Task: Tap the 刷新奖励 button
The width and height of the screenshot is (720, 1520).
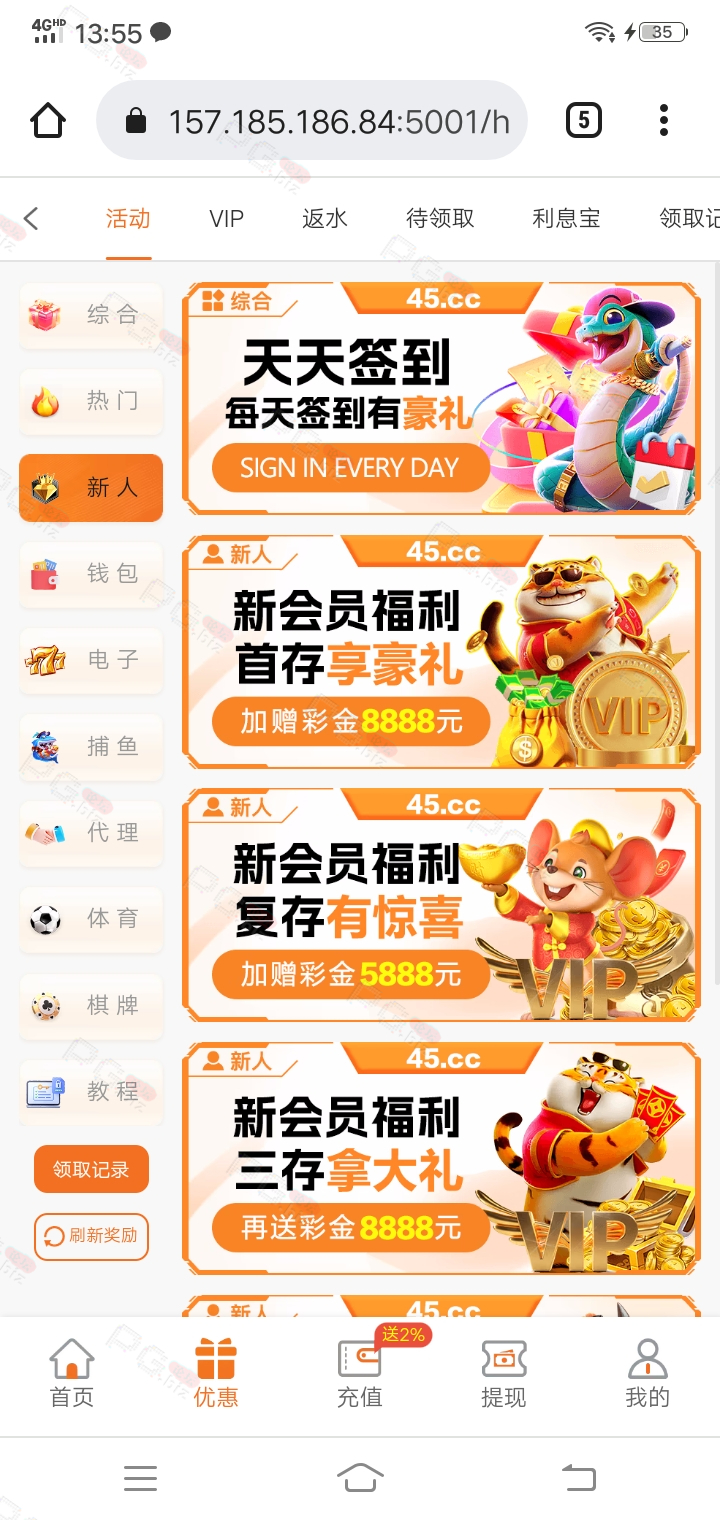Action: [91, 1236]
